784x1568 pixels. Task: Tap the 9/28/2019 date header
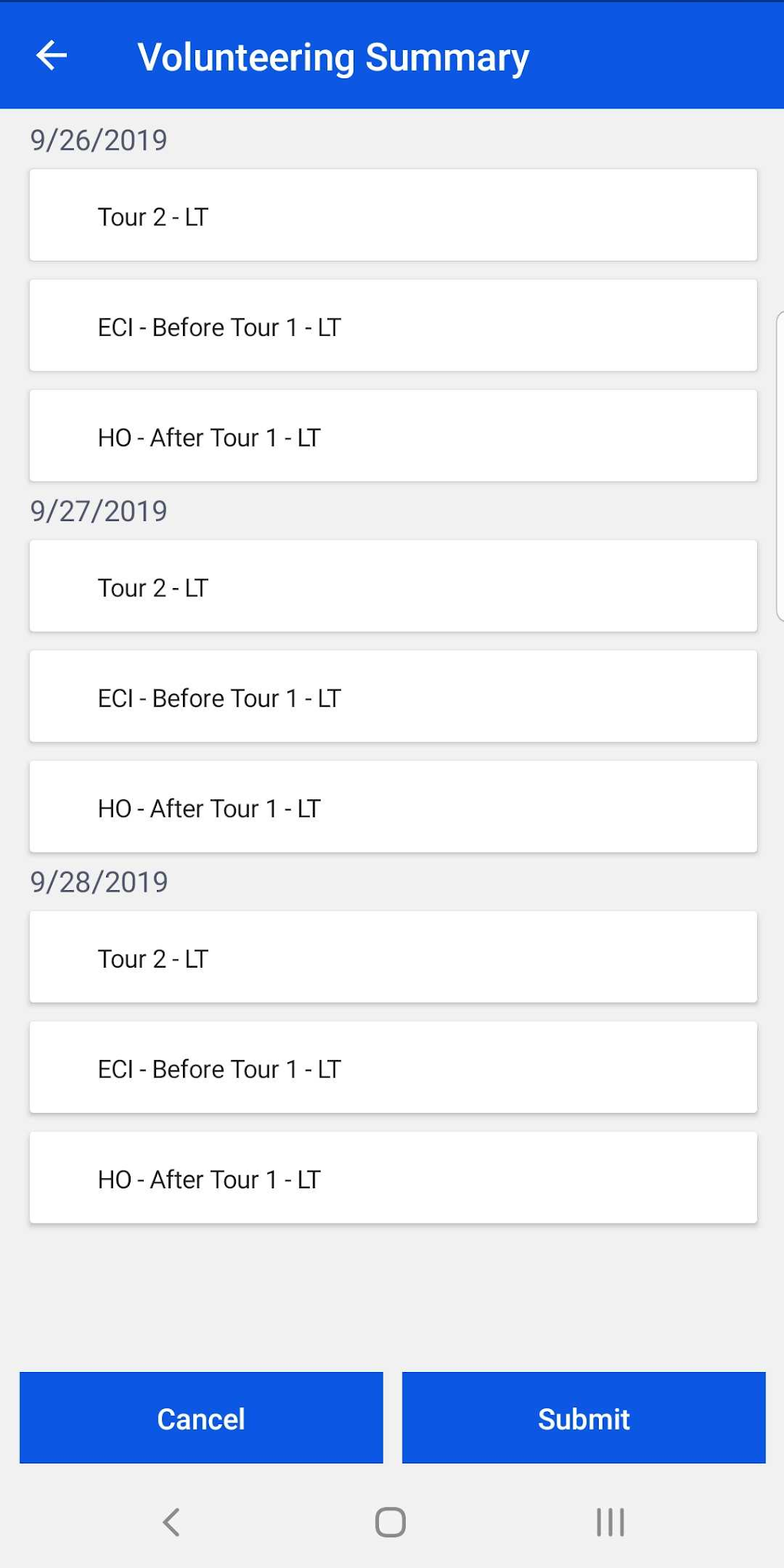pyautogui.click(x=99, y=882)
